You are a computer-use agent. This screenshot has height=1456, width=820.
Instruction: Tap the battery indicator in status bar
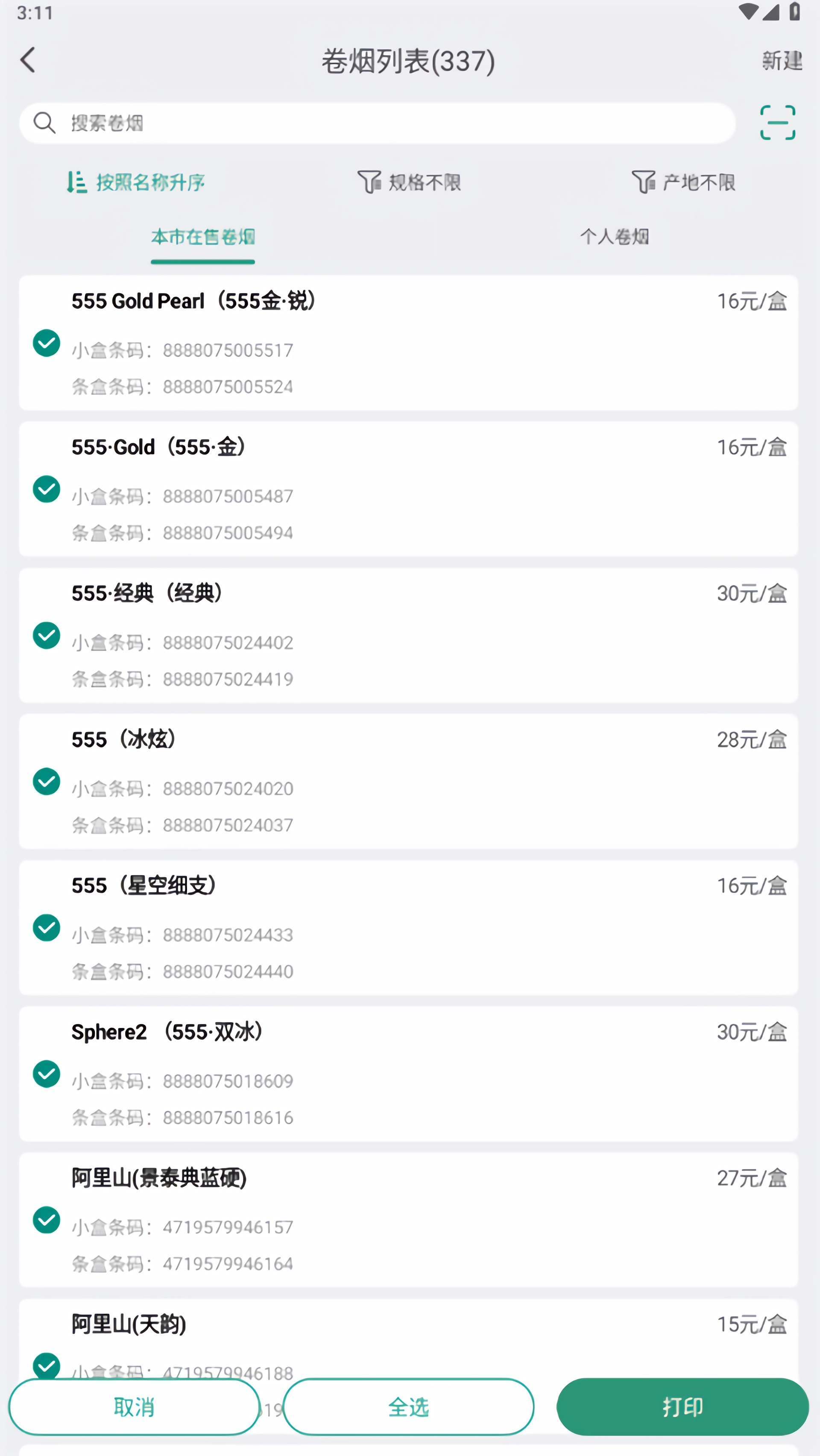pyautogui.click(x=794, y=11)
